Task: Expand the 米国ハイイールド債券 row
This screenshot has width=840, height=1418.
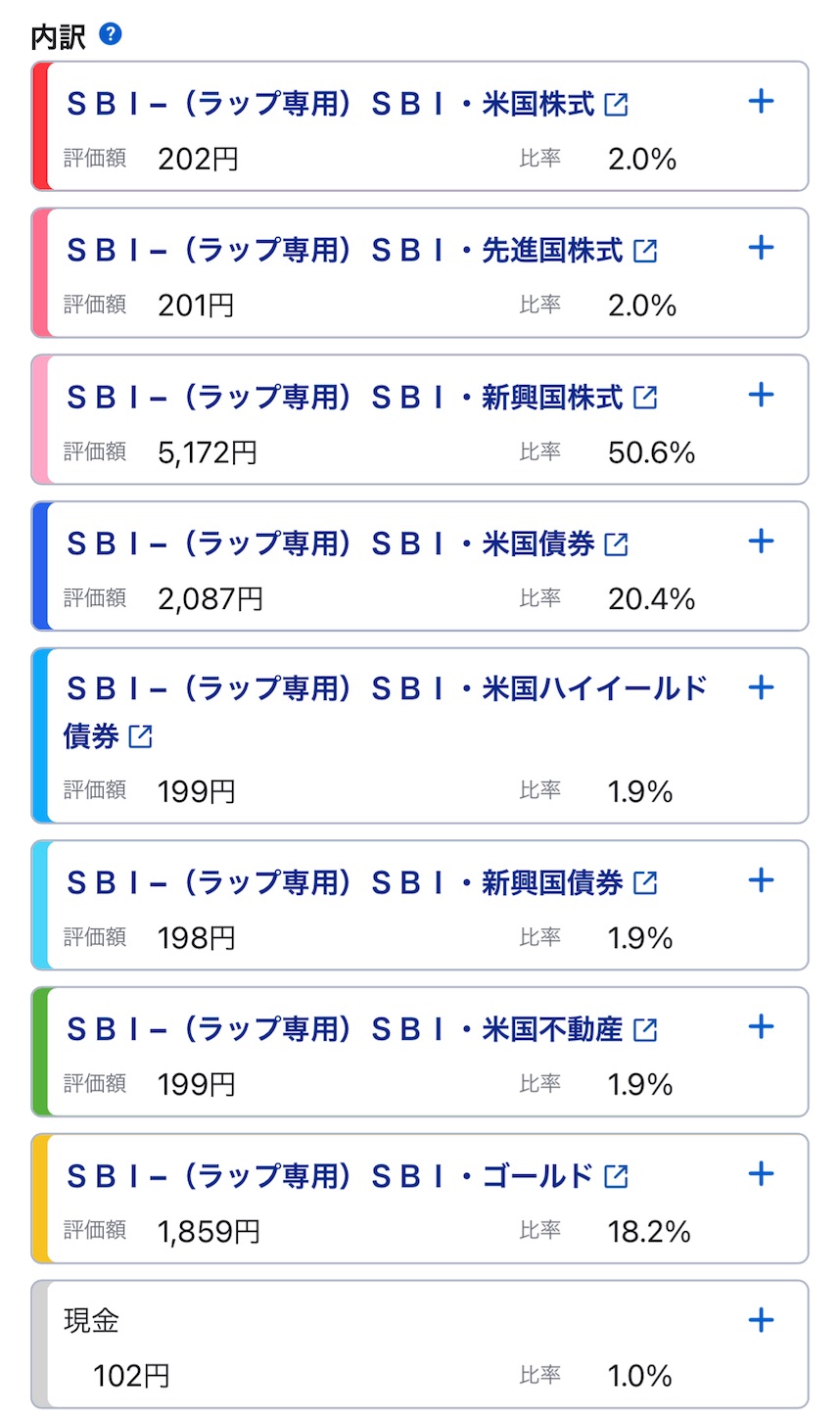Action: coord(761,687)
